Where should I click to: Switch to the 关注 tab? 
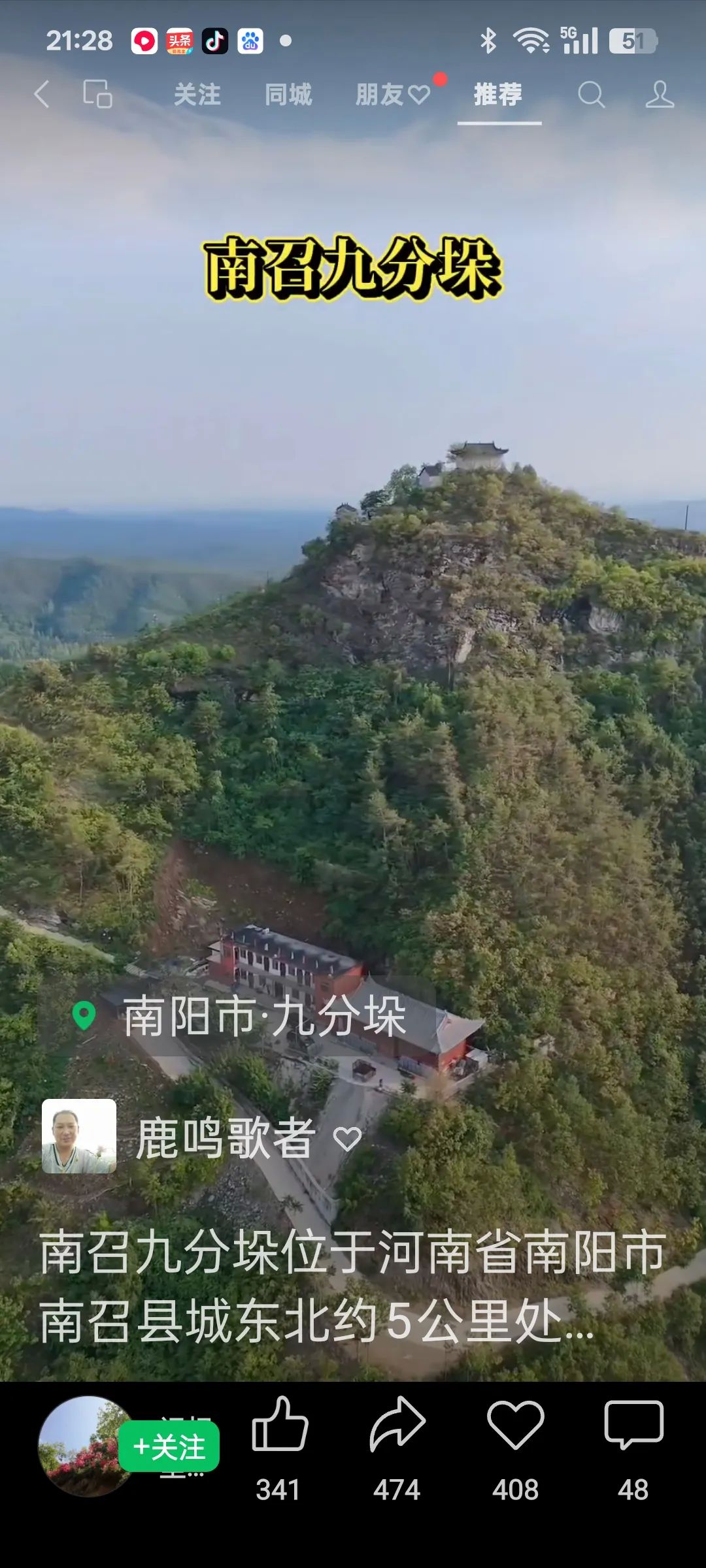coord(197,95)
